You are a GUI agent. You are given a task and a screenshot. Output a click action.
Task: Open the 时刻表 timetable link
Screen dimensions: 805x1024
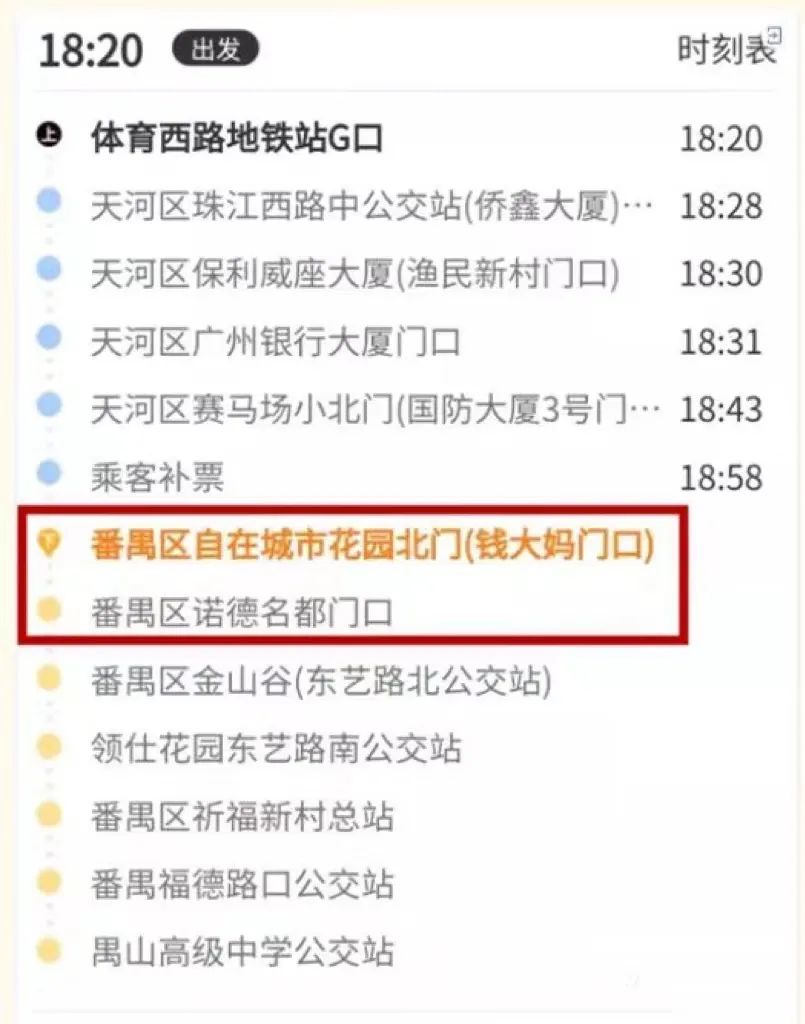pyautogui.click(x=727, y=50)
